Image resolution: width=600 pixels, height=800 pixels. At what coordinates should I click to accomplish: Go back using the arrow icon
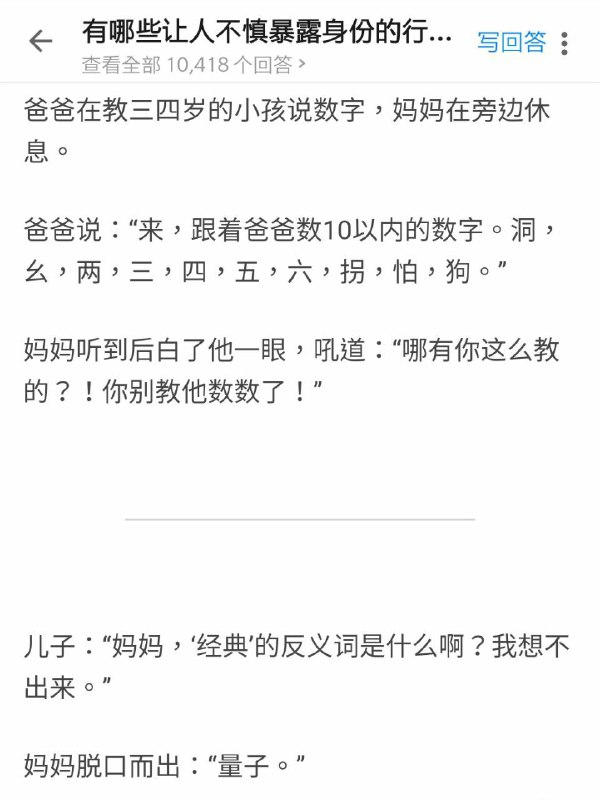pyautogui.click(x=40, y=41)
